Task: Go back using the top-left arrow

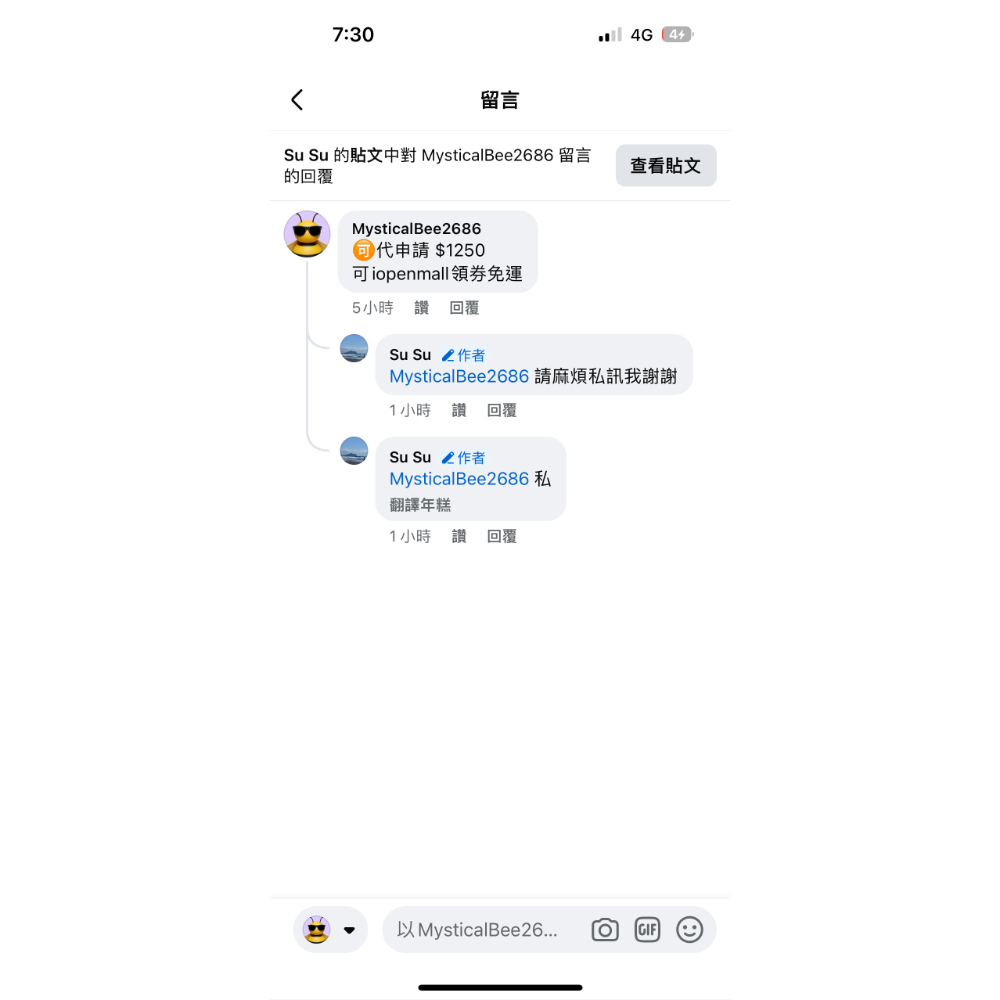Action: tap(297, 100)
